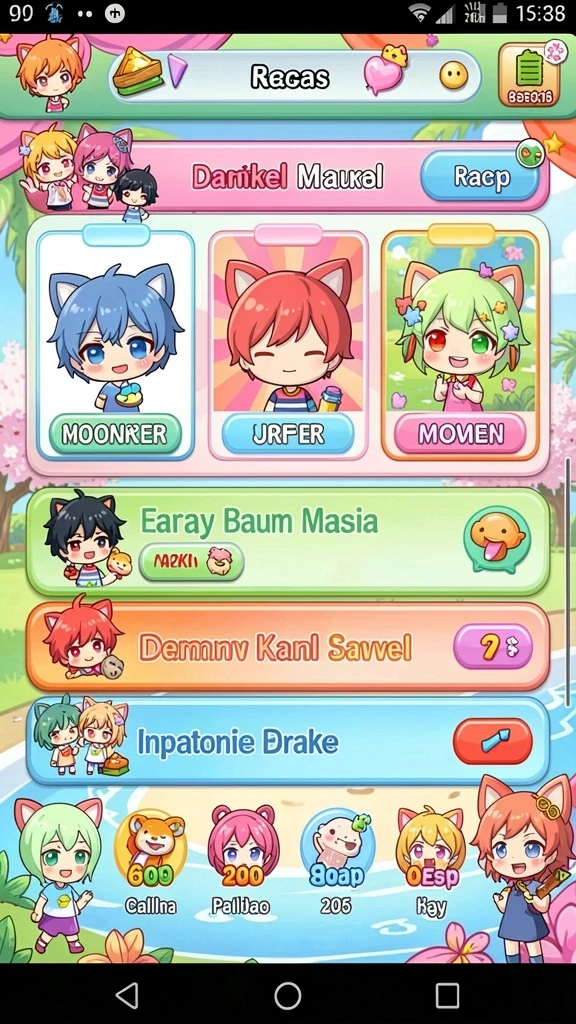Viewport: 576px width, 1024px height.
Task: Open the Demmv Kanl Savvel row
Action: pyautogui.click(x=287, y=647)
